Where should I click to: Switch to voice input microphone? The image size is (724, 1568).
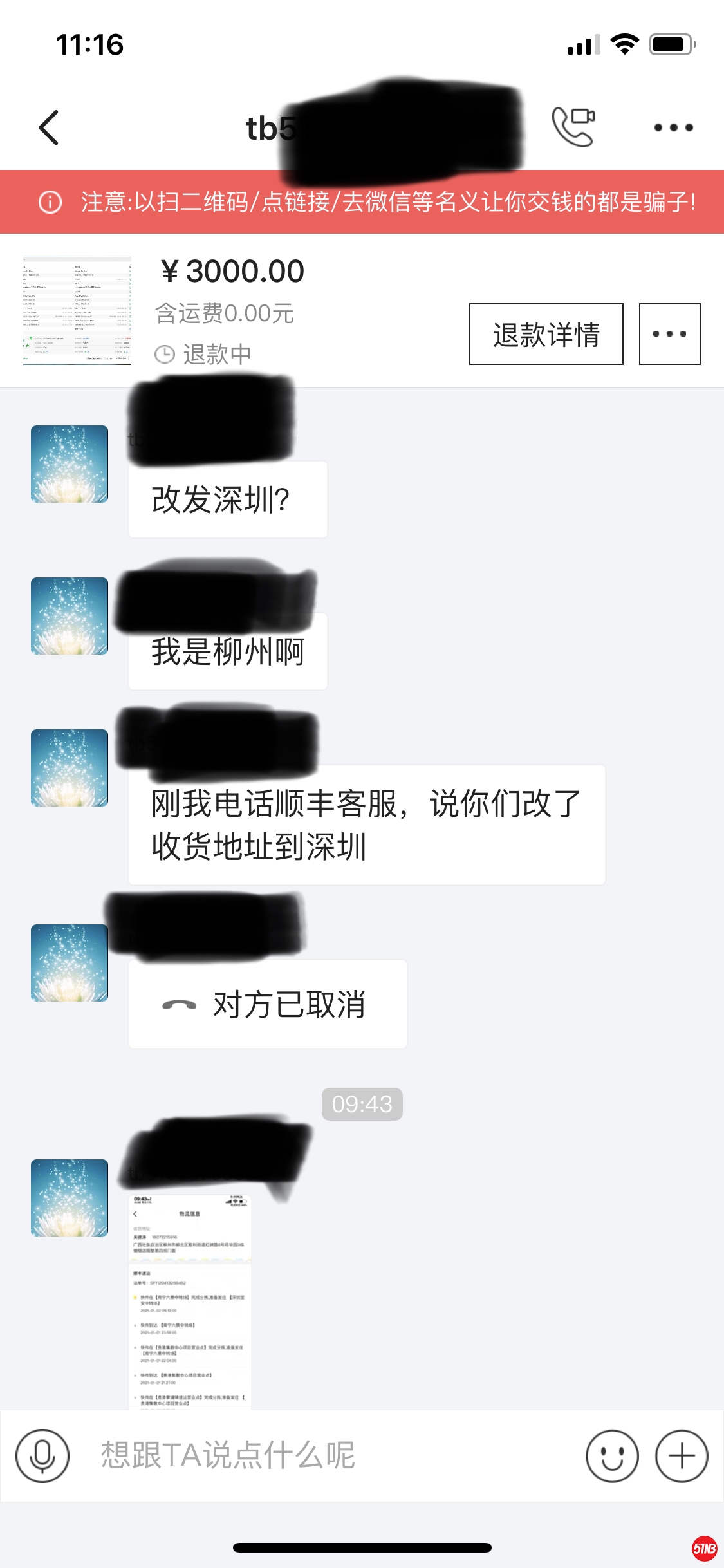coord(42,1456)
